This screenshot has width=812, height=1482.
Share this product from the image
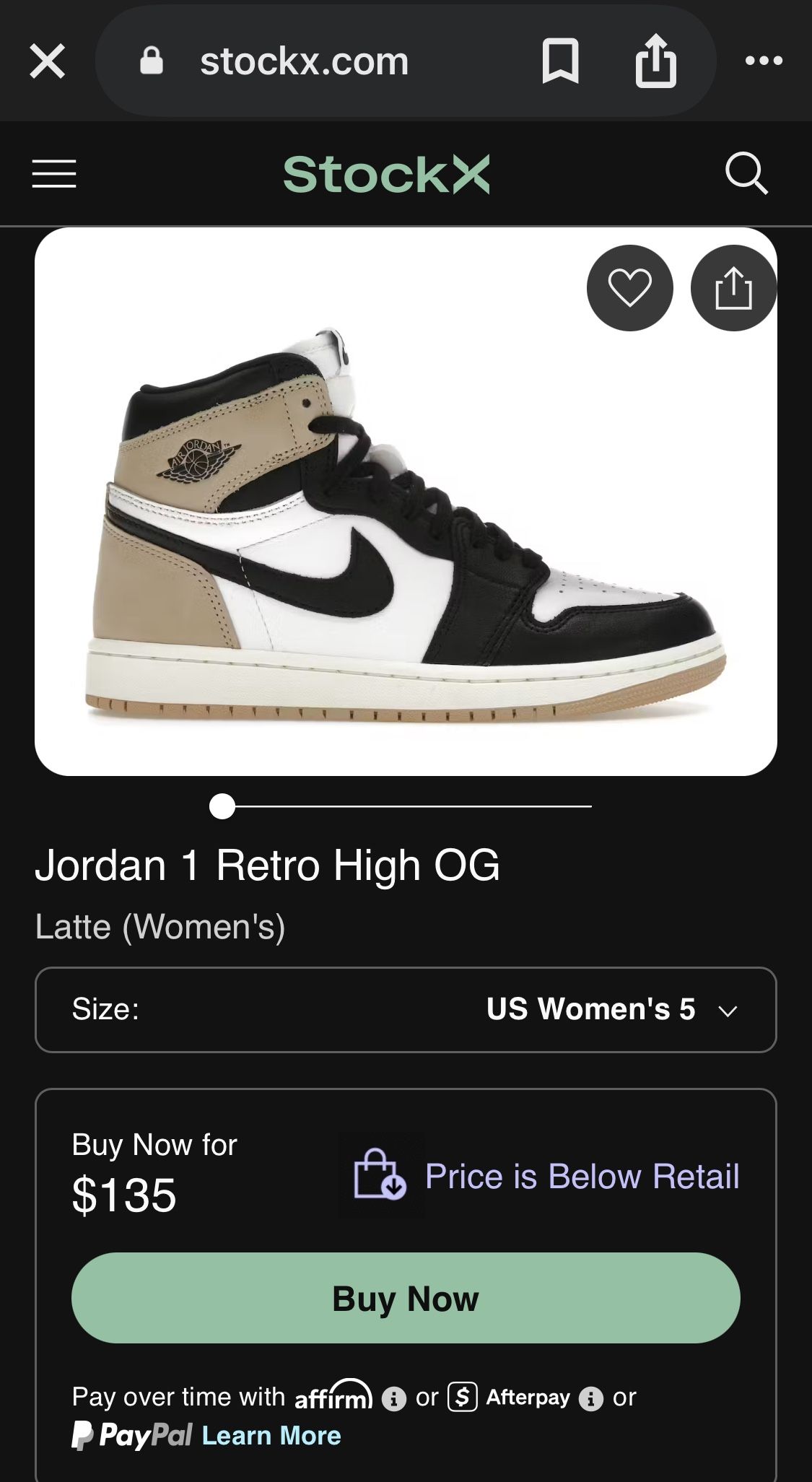[733, 288]
